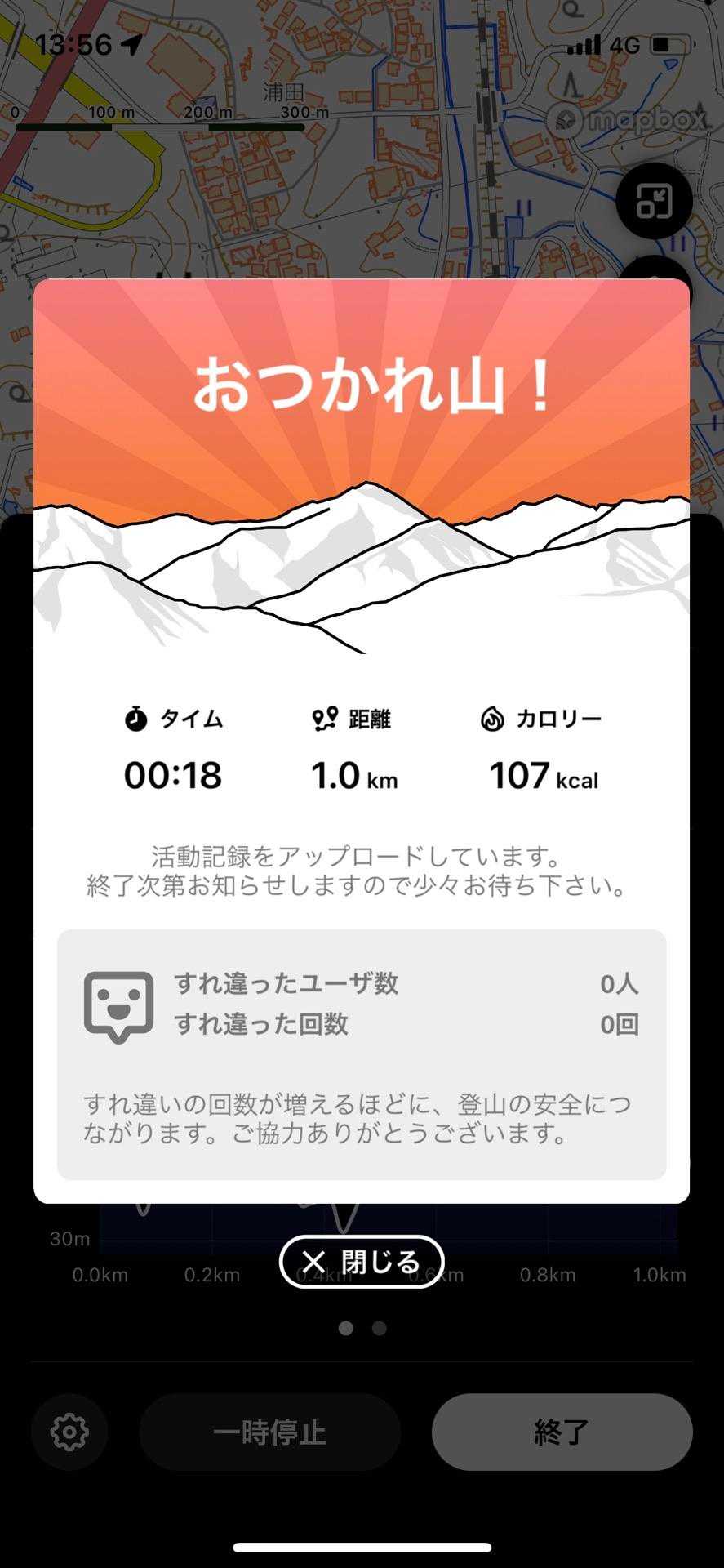Toggle the map expand icon
The image size is (724, 1568).
[654, 201]
